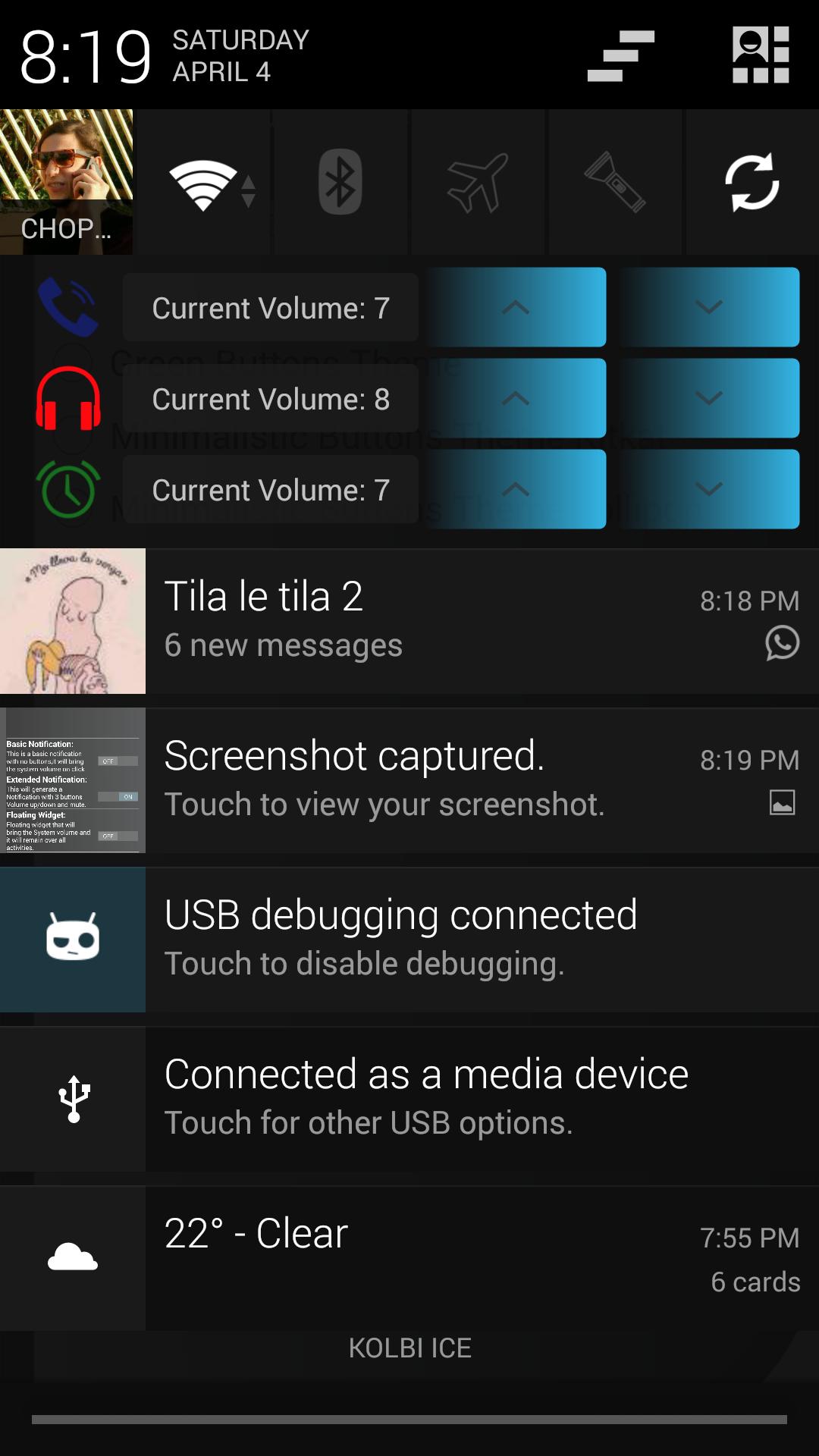Toggle the Wi-Fi quick setting

[203, 184]
